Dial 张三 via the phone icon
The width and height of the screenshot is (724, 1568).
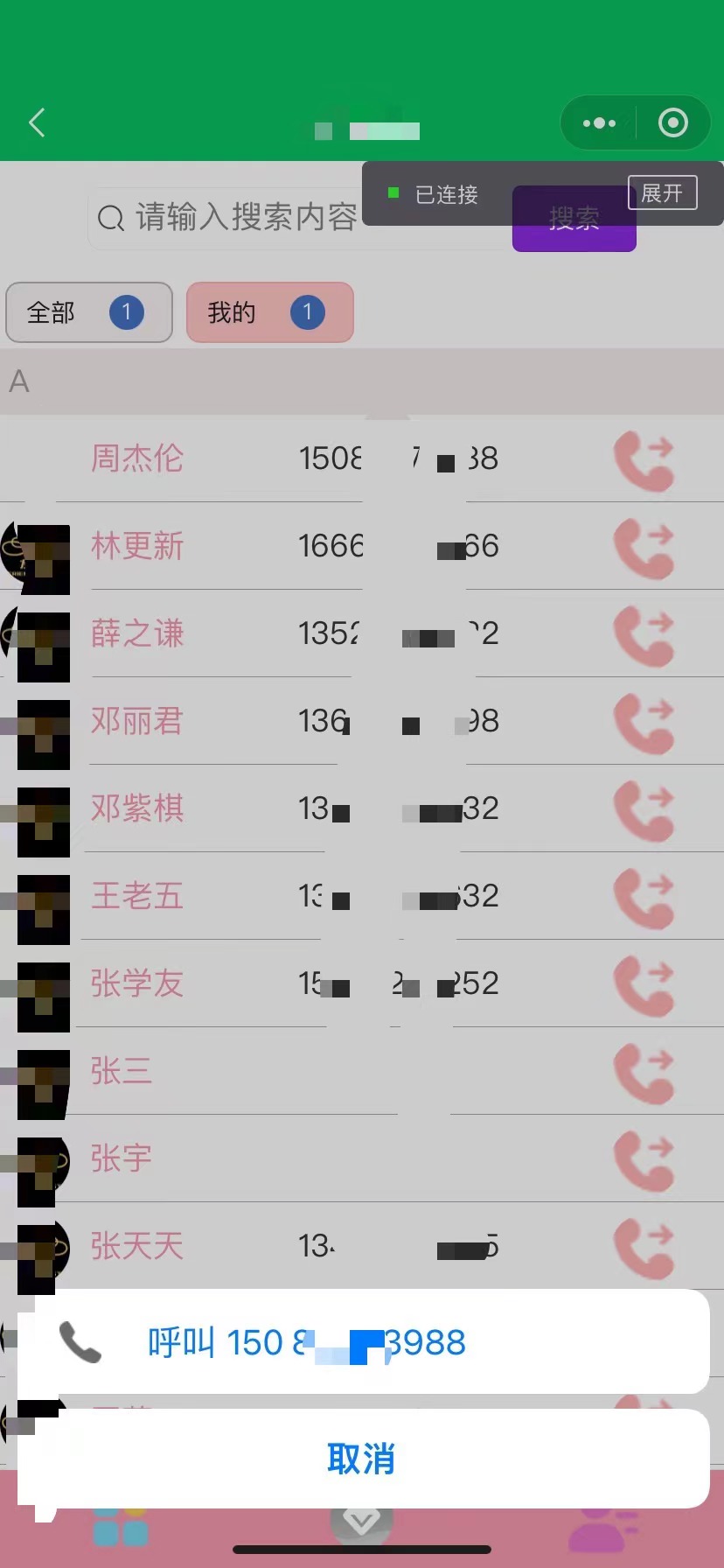tap(644, 1072)
